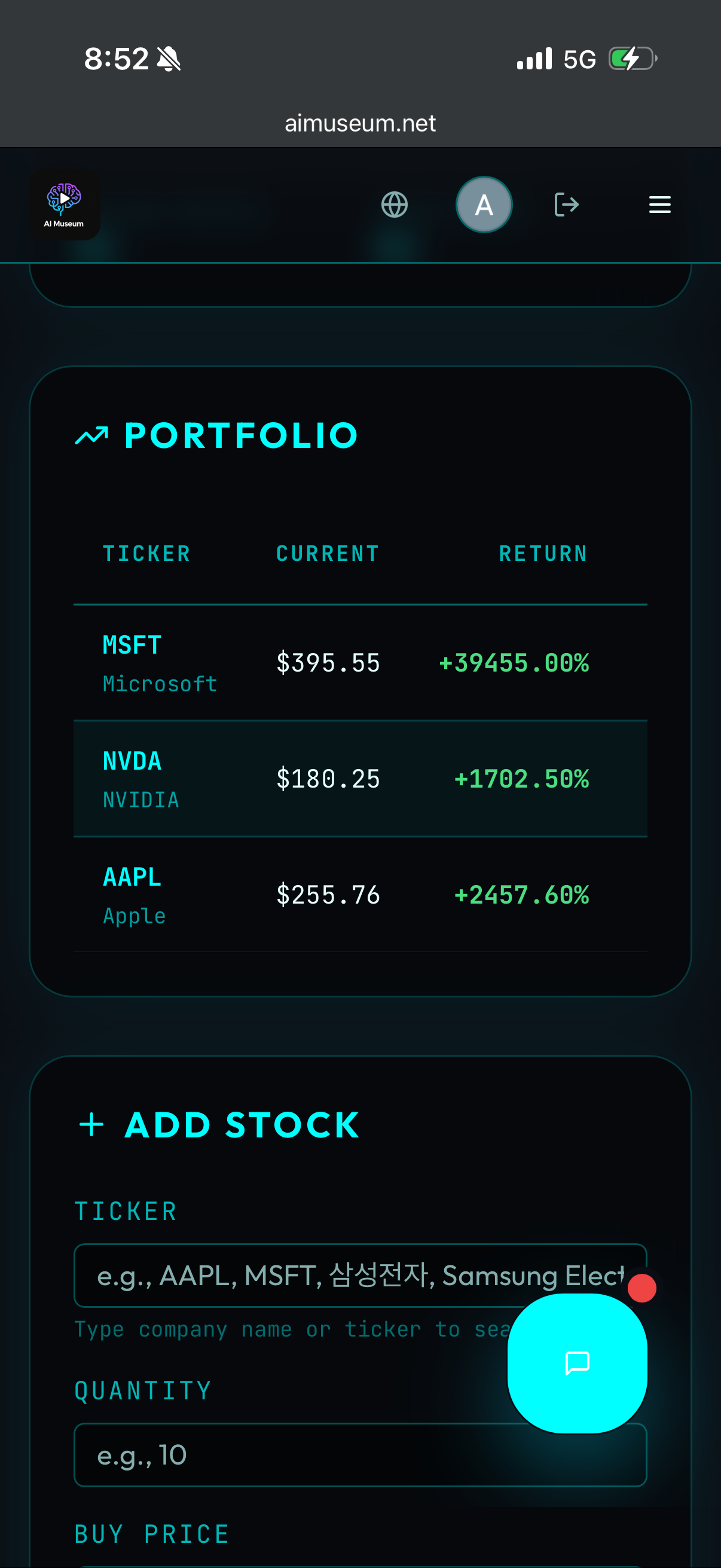
Task: Click the trending-line icon beside PORTFOLIO
Action: [x=90, y=435]
